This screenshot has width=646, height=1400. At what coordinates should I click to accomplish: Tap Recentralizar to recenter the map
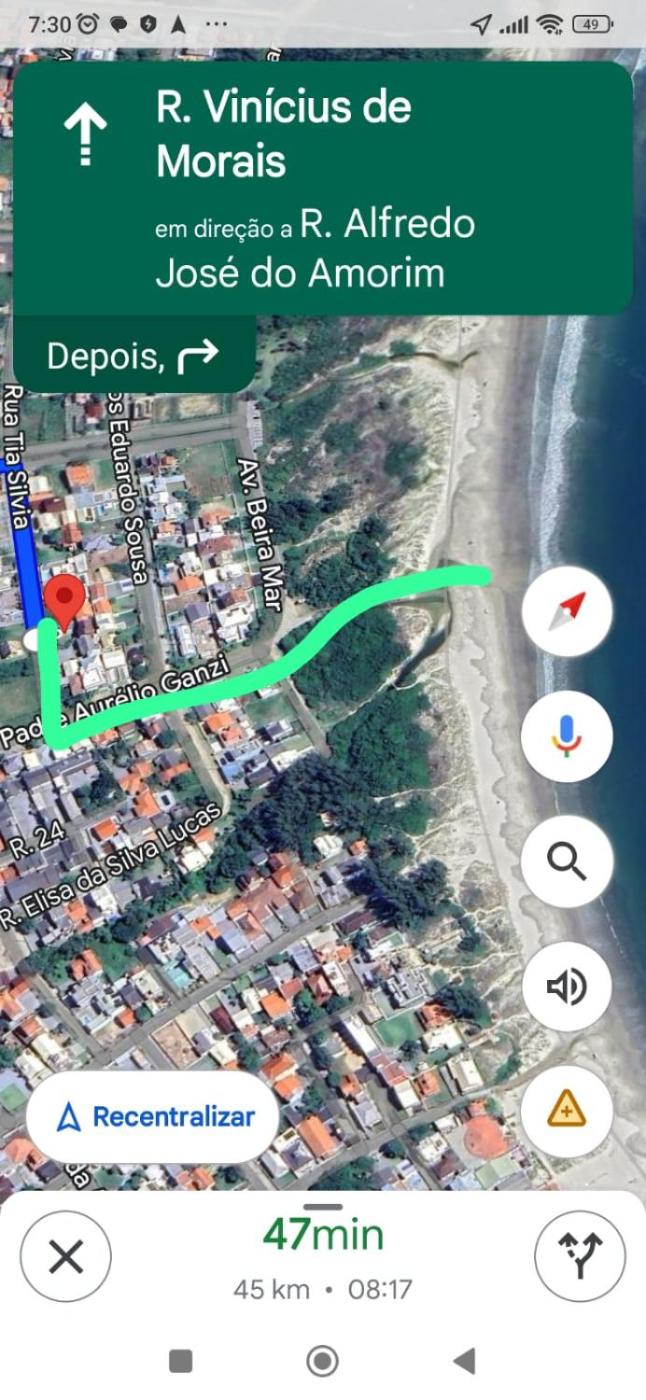point(153,1117)
